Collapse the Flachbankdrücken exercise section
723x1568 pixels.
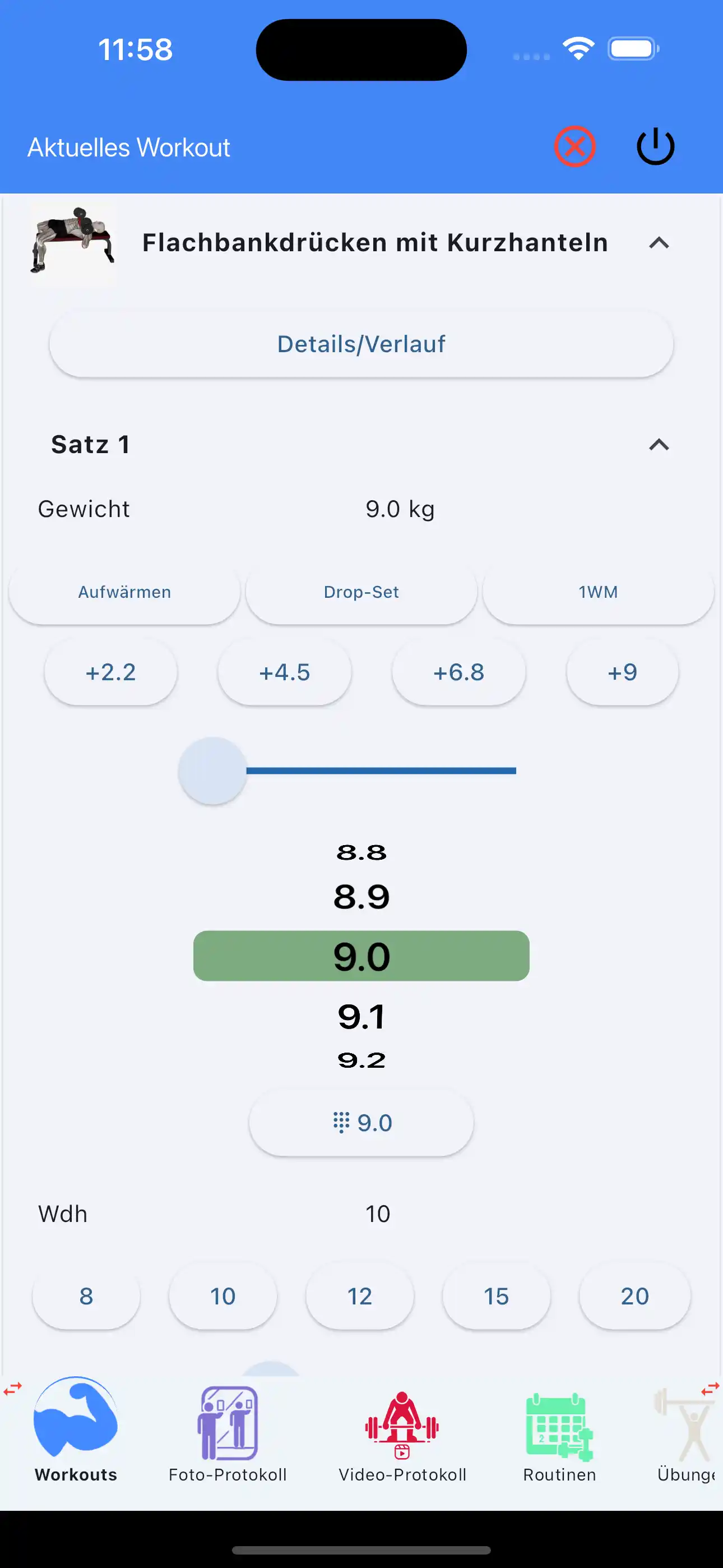coord(659,243)
